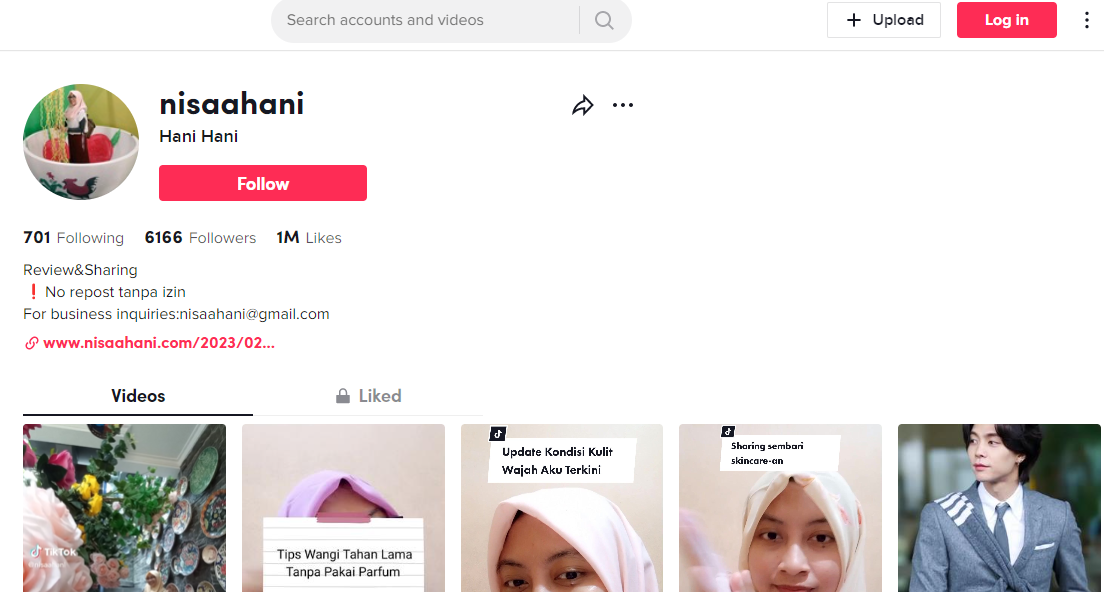Select the Videos tab
This screenshot has width=1104, height=592.
[x=138, y=396]
